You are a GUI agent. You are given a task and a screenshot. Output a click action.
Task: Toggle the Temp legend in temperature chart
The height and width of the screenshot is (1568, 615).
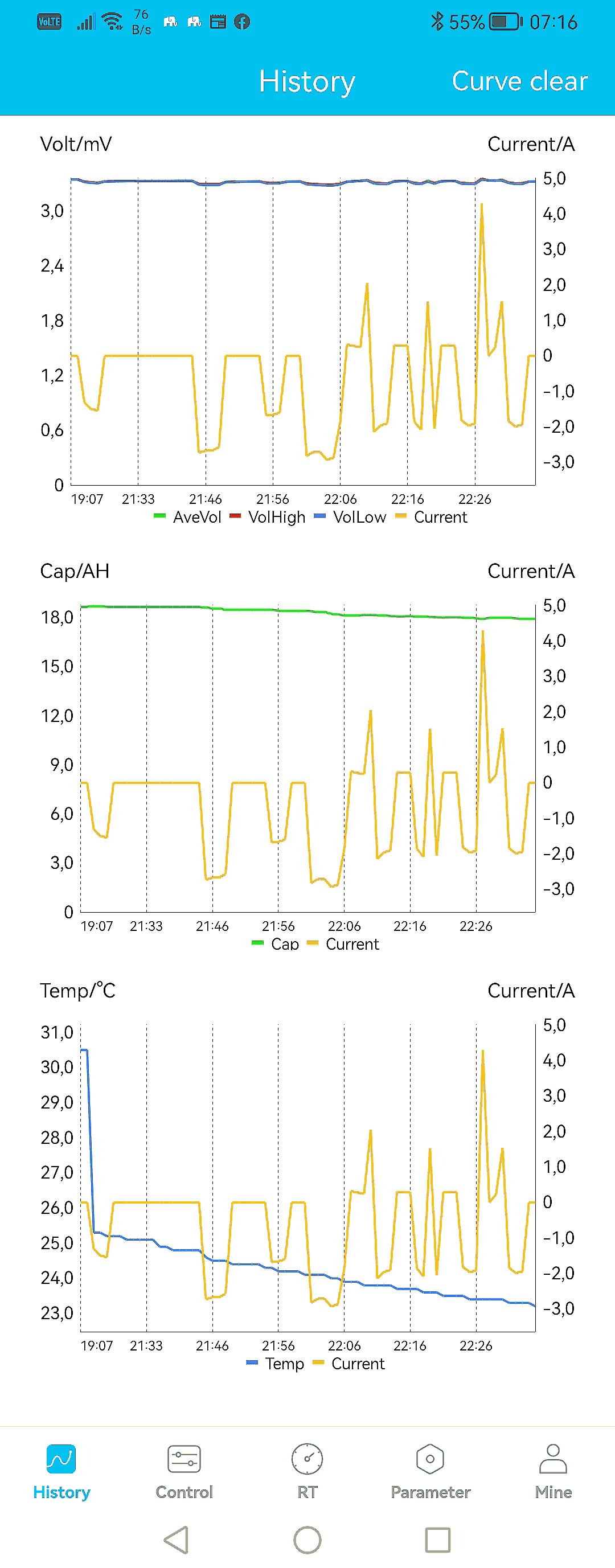pyautogui.click(x=276, y=1364)
